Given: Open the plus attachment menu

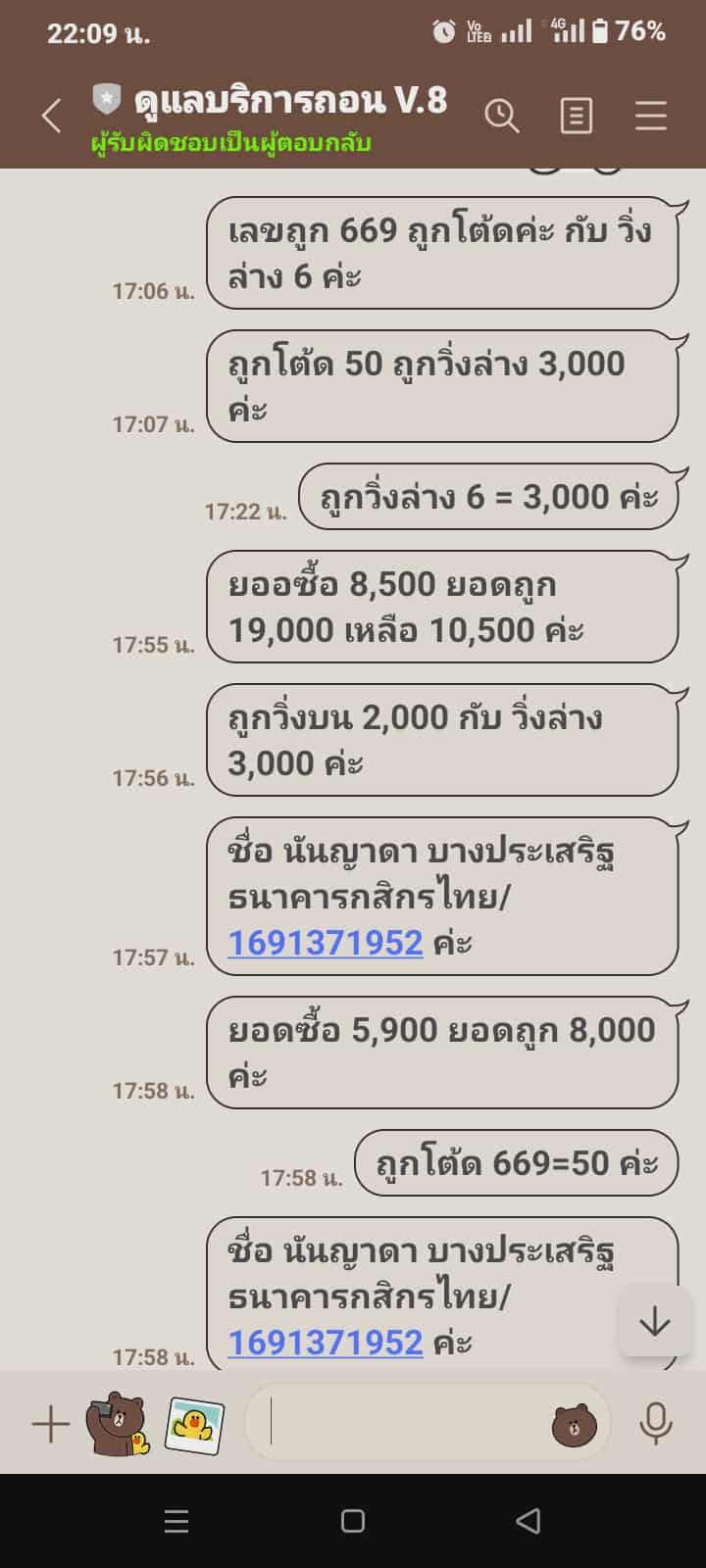Looking at the screenshot, I should tap(50, 1424).
